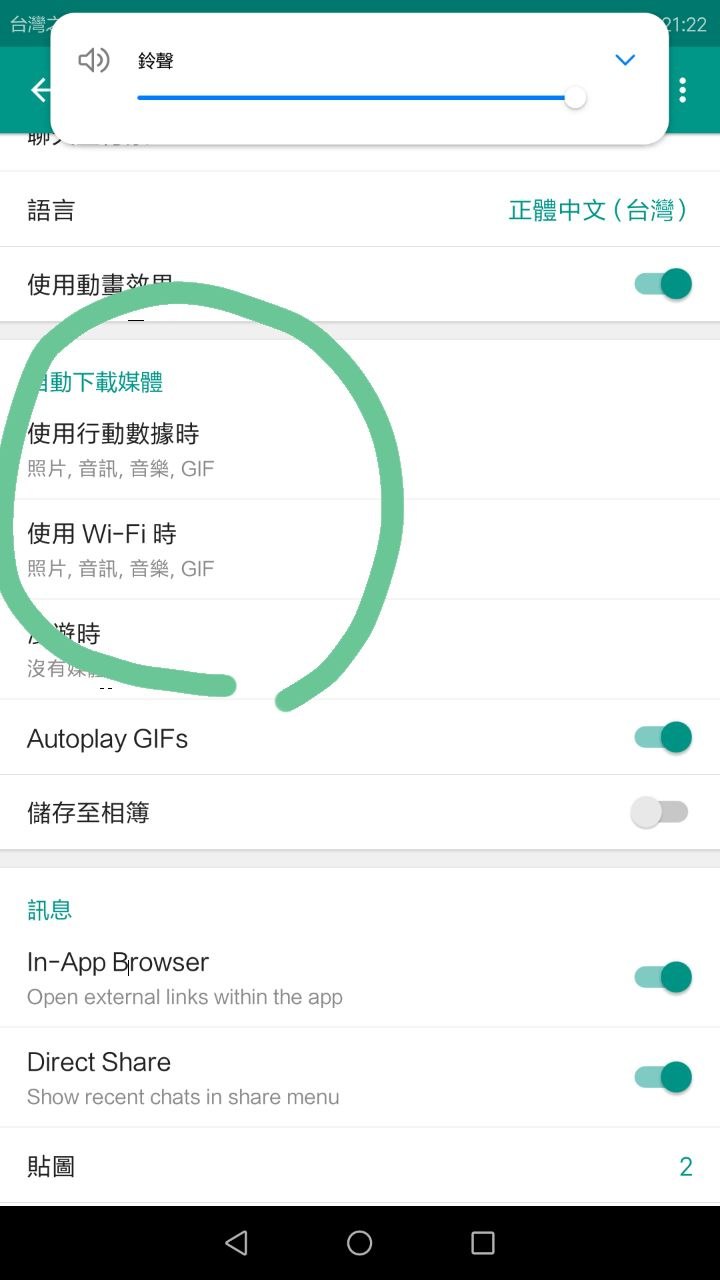
Task: Open the 語言 language setting
Action: tap(360, 210)
